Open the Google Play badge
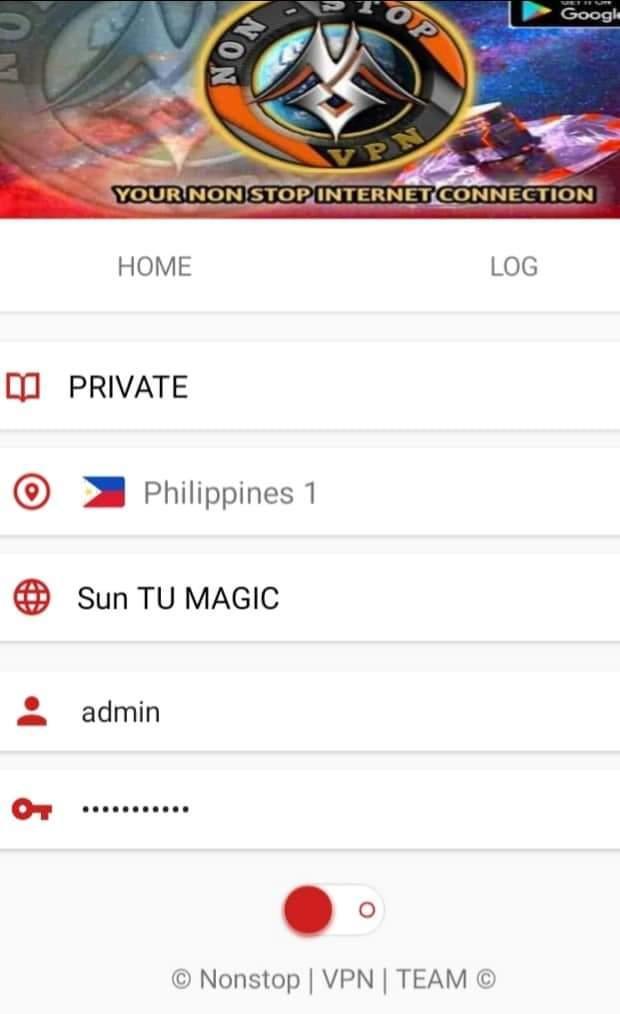Image resolution: width=620 pixels, height=1014 pixels. pyautogui.click(x=567, y=12)
